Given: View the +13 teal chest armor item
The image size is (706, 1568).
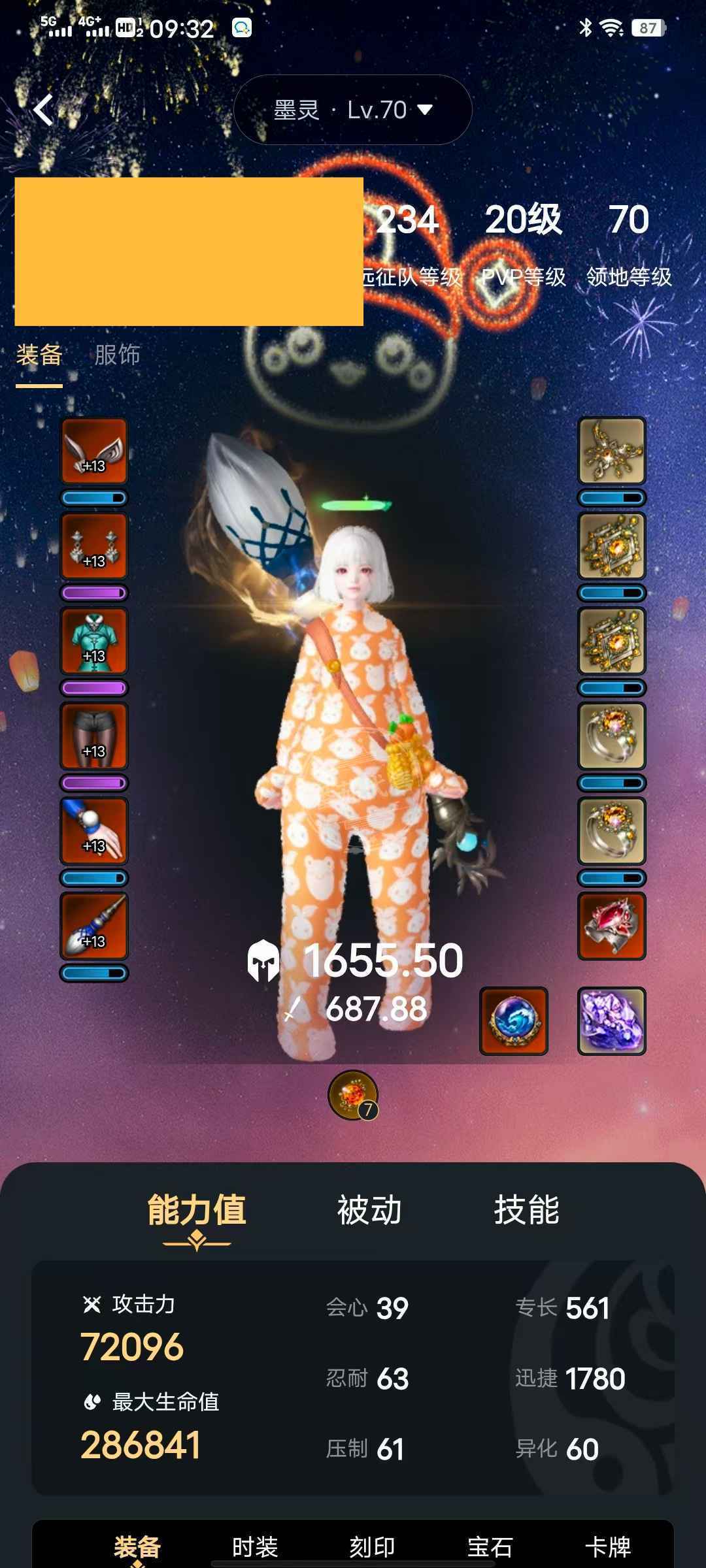Looking at the screenshot, I should 94,641.
